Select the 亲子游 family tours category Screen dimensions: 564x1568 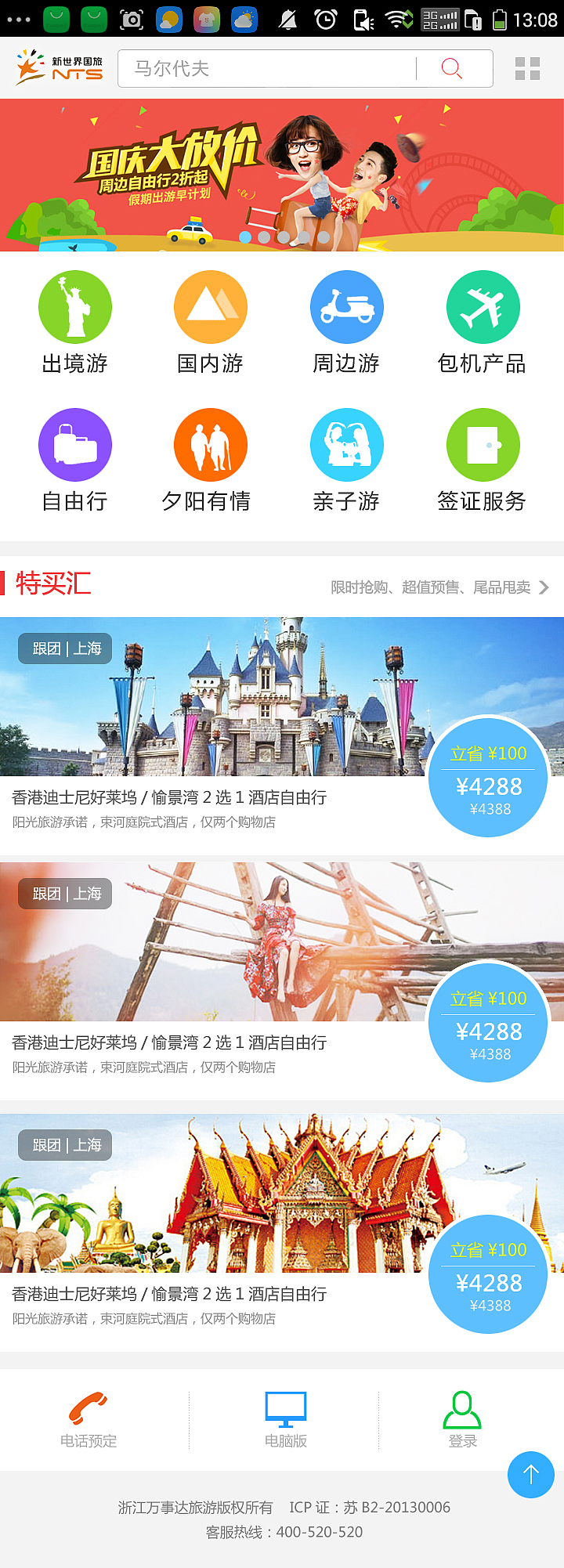coord(346,460)
